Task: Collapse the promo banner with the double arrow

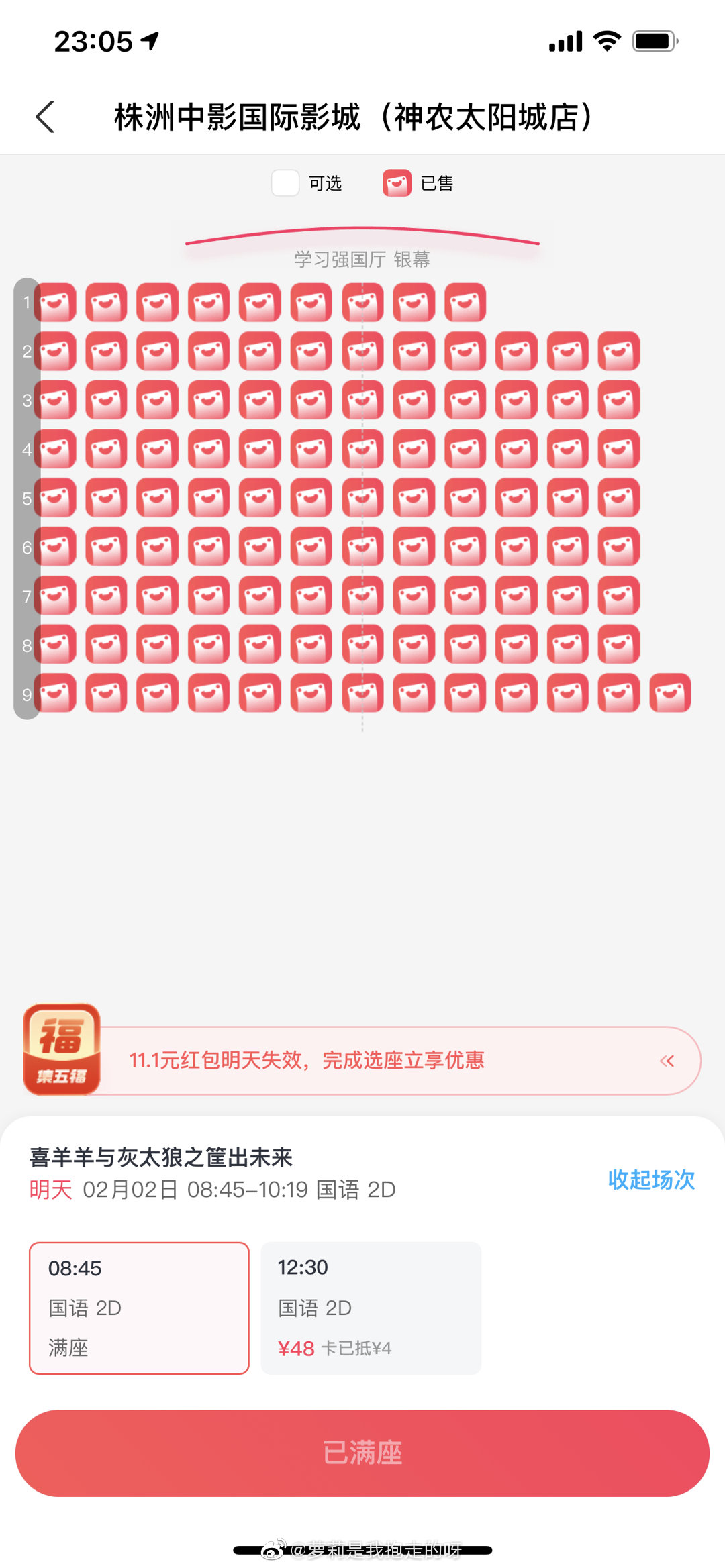Action: 667,1061
